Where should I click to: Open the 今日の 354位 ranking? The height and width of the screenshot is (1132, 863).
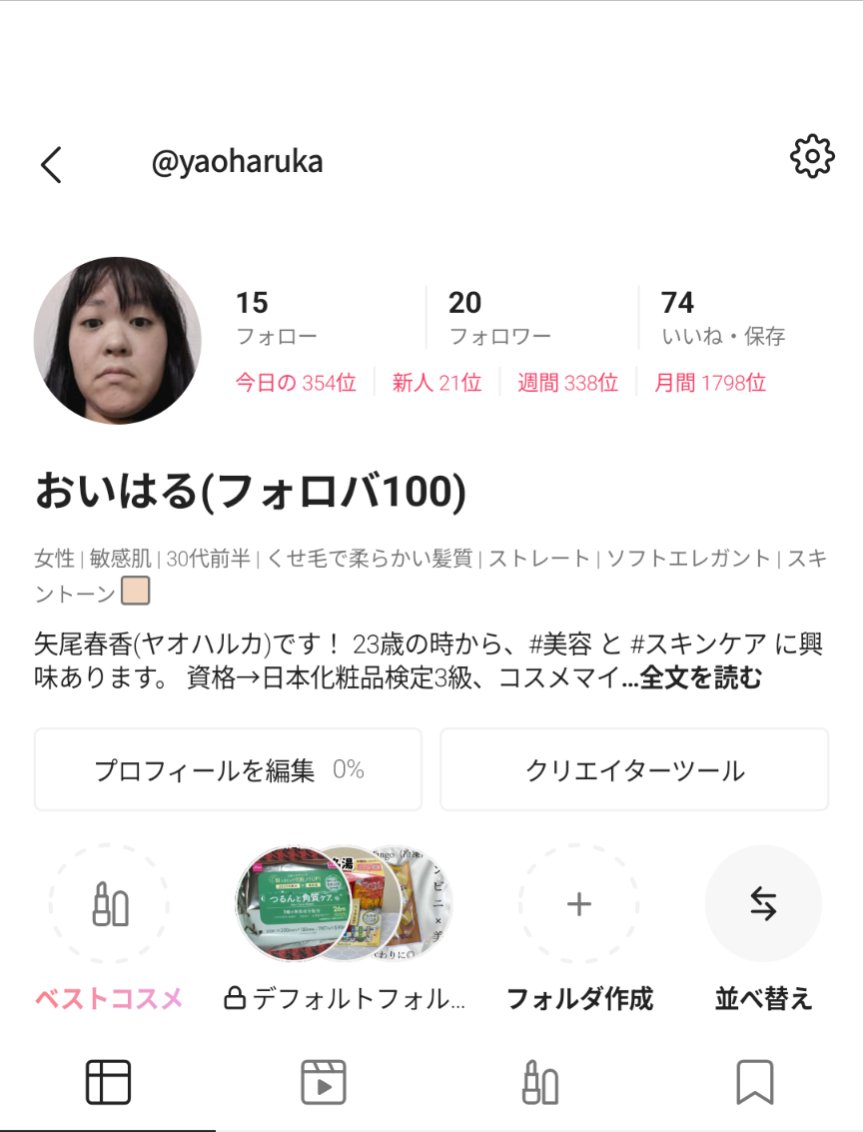click(295, 383)
